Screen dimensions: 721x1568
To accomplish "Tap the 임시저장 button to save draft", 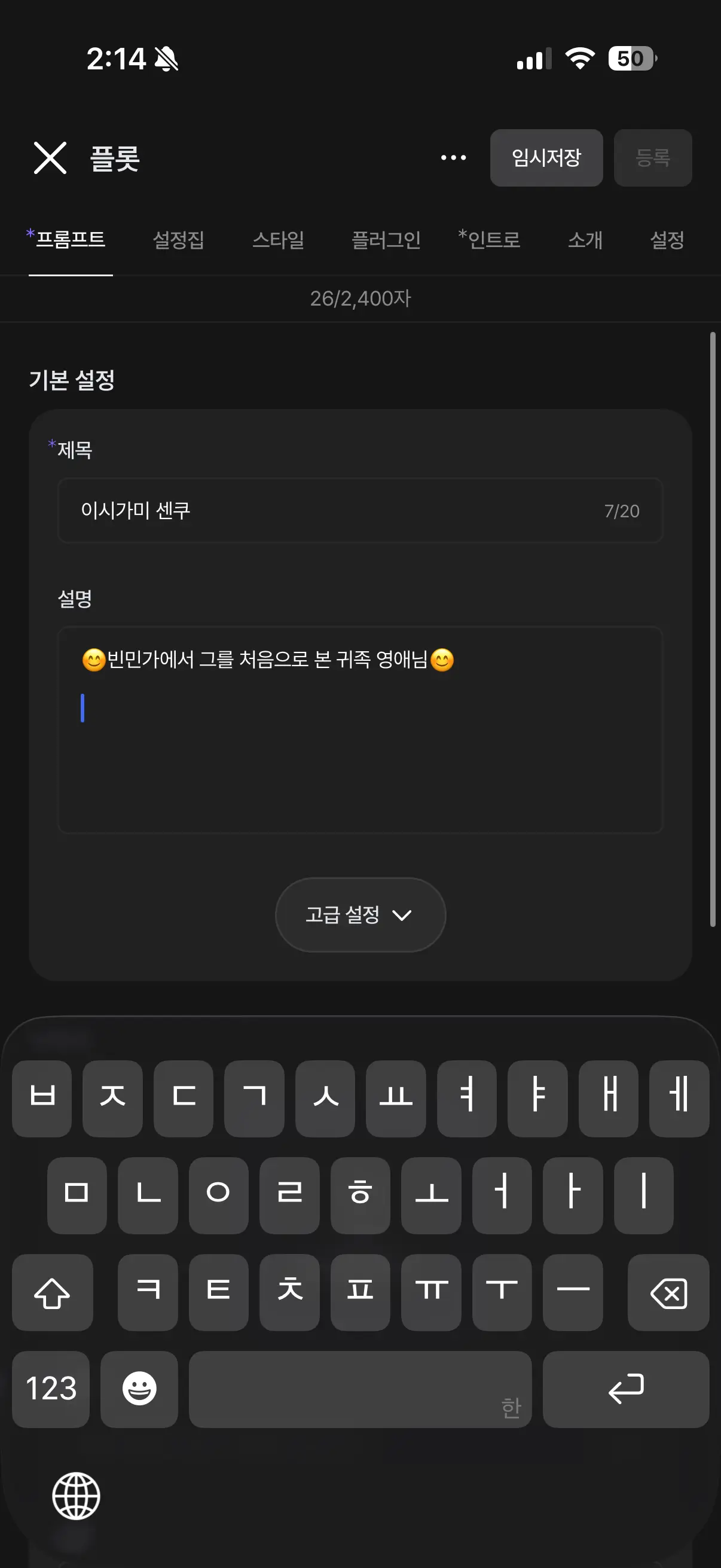I will coord(546,158).
